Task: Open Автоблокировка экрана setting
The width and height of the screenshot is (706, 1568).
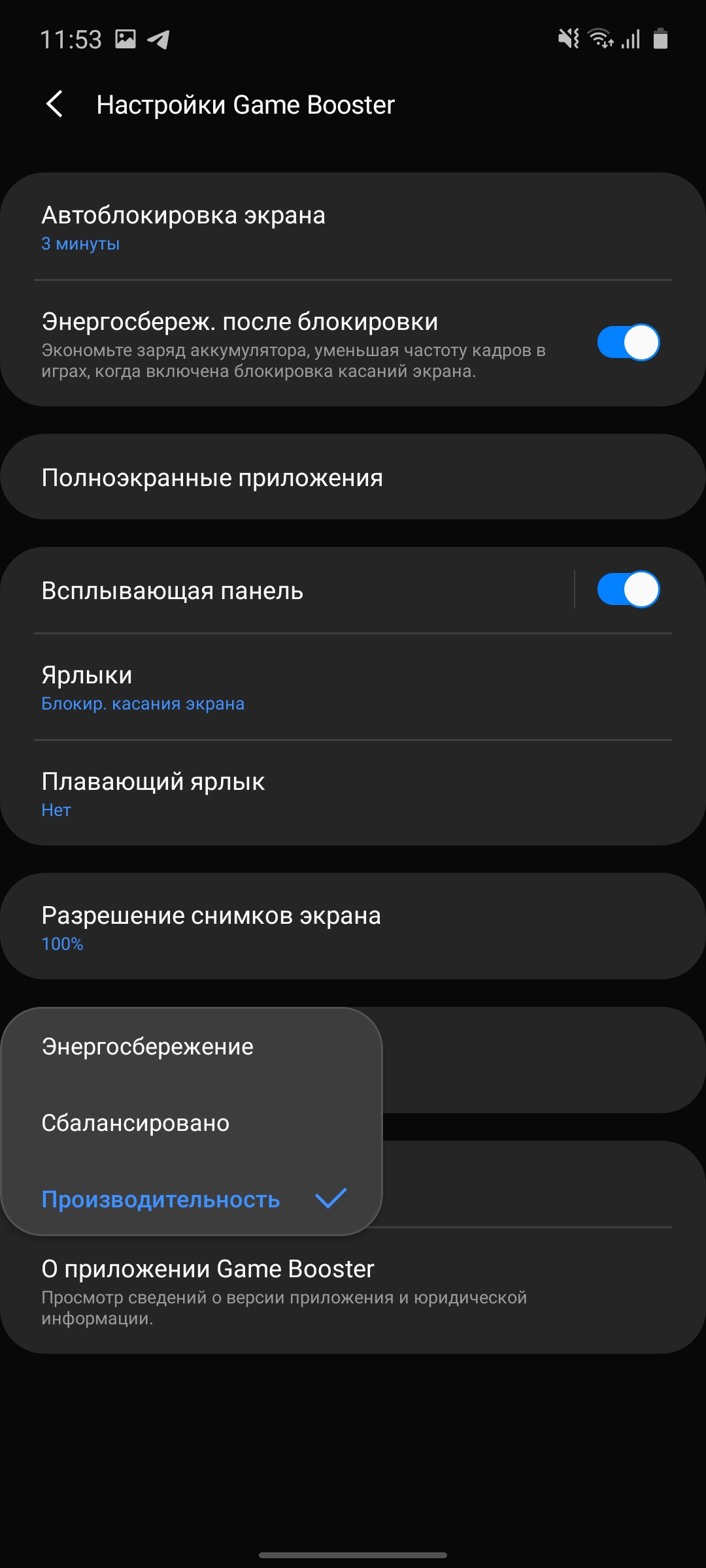Action: pyautogui.click(x=353, y=227)
